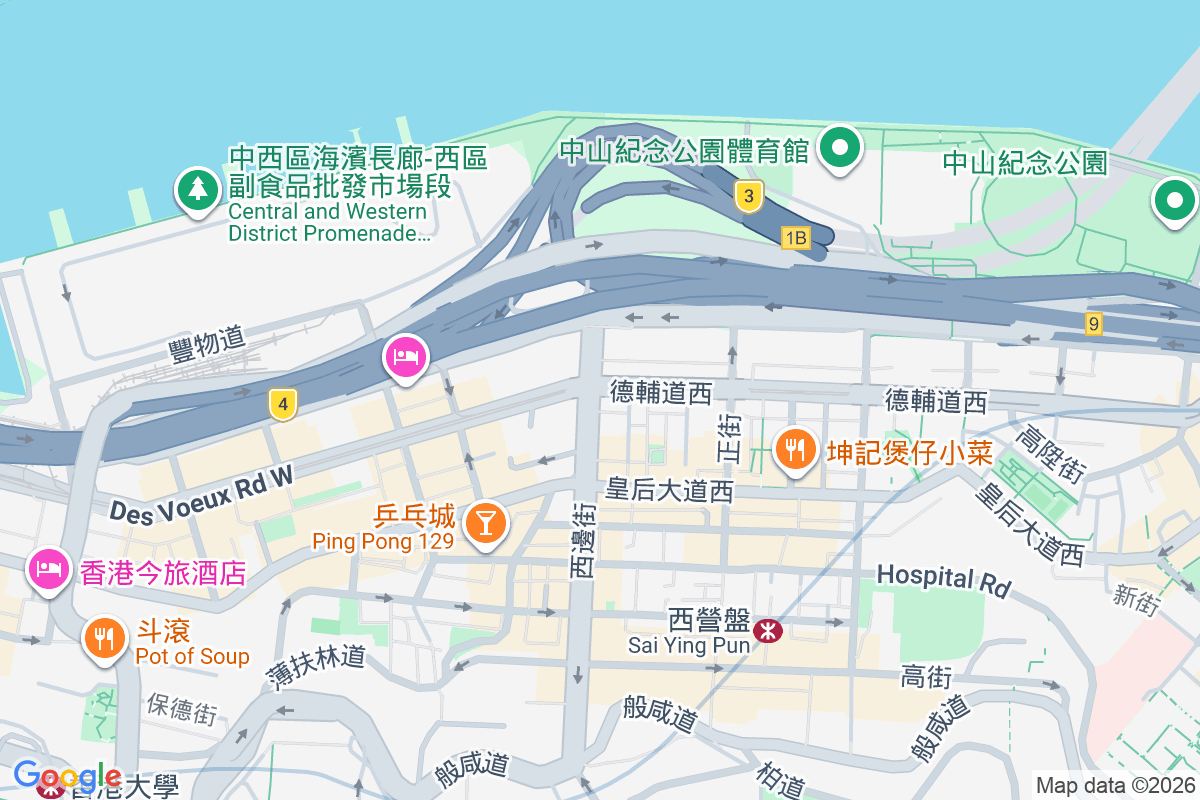Open the unlabeled pink hotel pin near route 4
1200x800 pixels.
click(405, 357)
